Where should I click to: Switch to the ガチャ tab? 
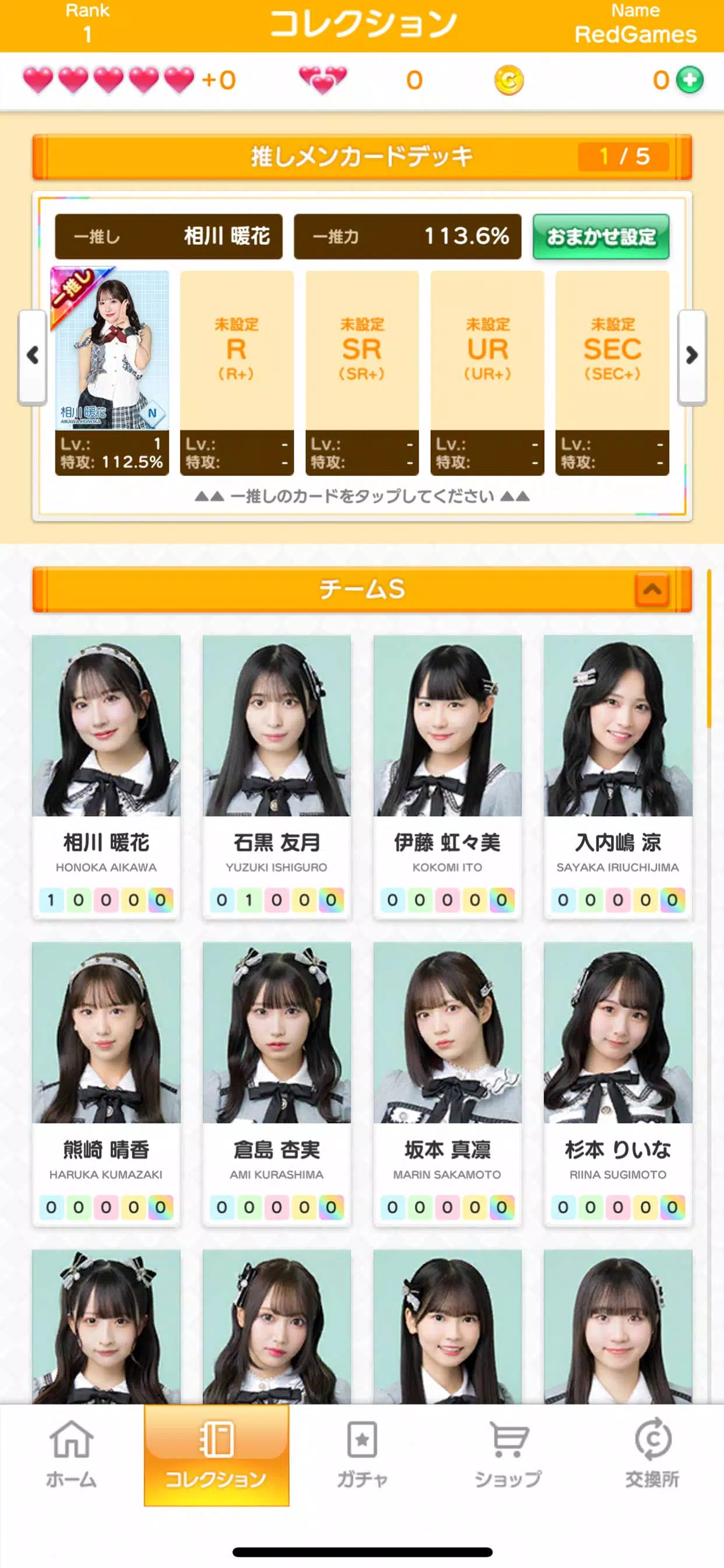[x=362, y=1455]
